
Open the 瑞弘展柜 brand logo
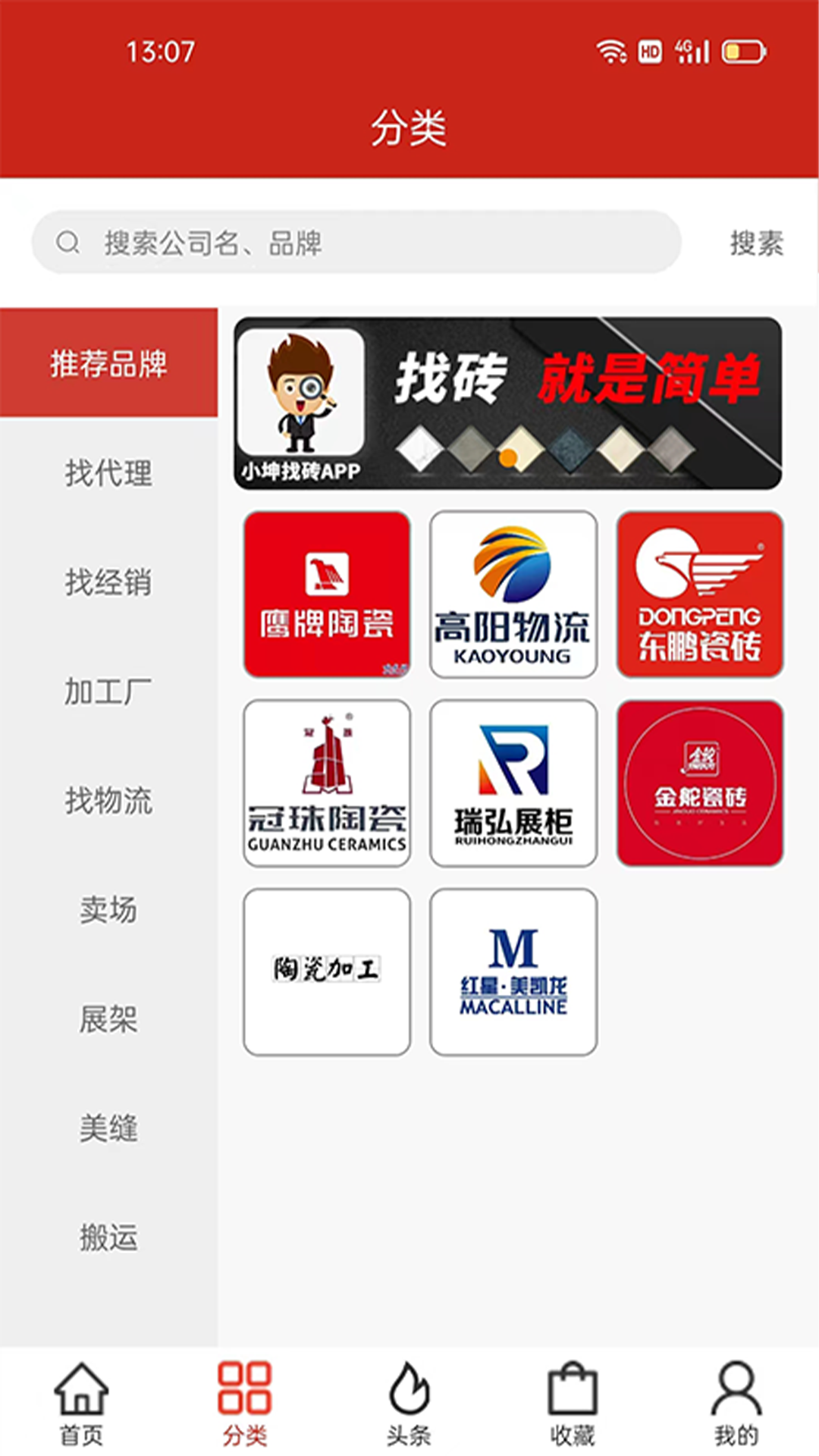(x=513, y=783)
